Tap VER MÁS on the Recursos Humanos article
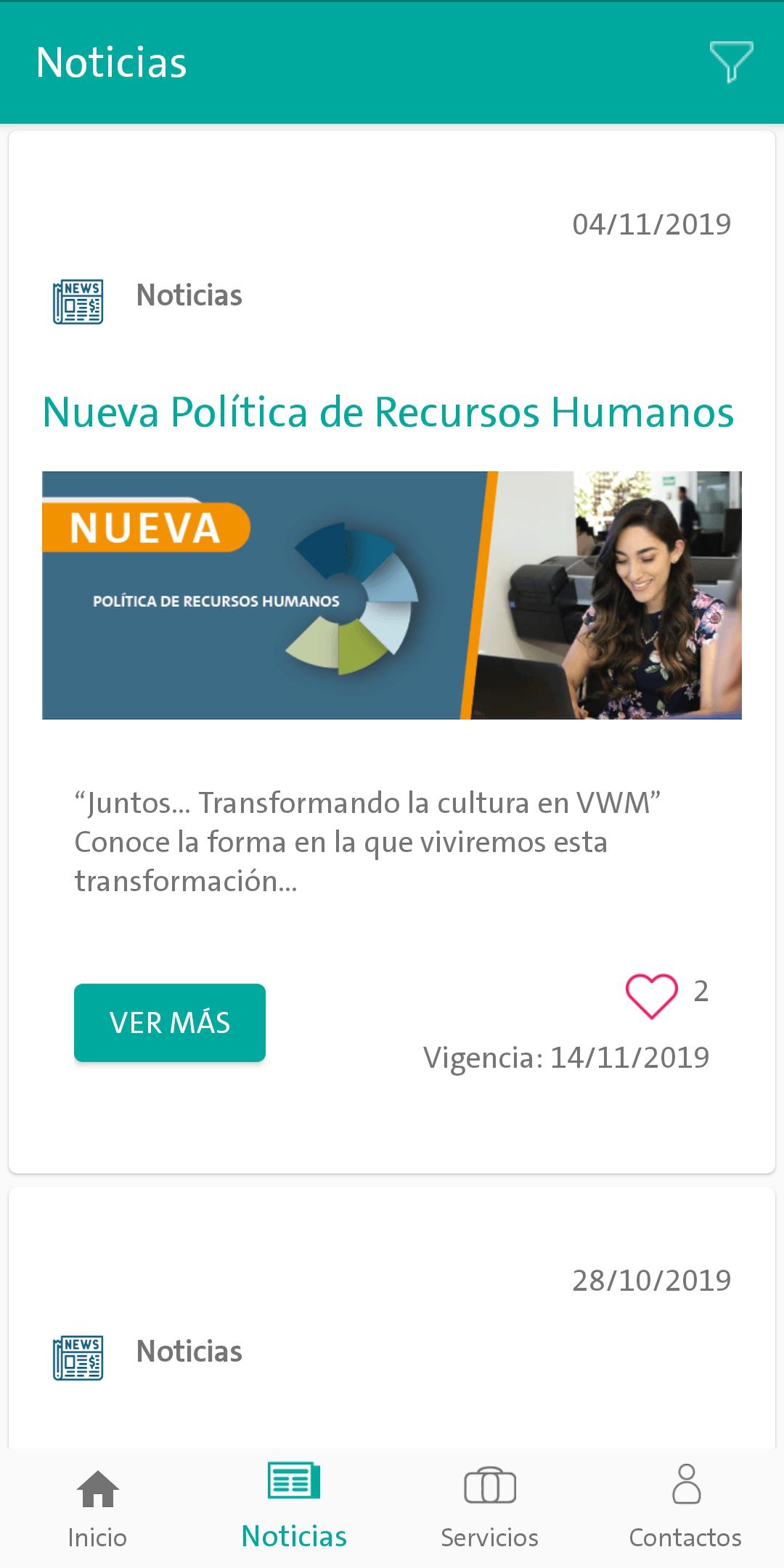The height and width of the screenshot is (1568, 784). [x=170, y=1023]
